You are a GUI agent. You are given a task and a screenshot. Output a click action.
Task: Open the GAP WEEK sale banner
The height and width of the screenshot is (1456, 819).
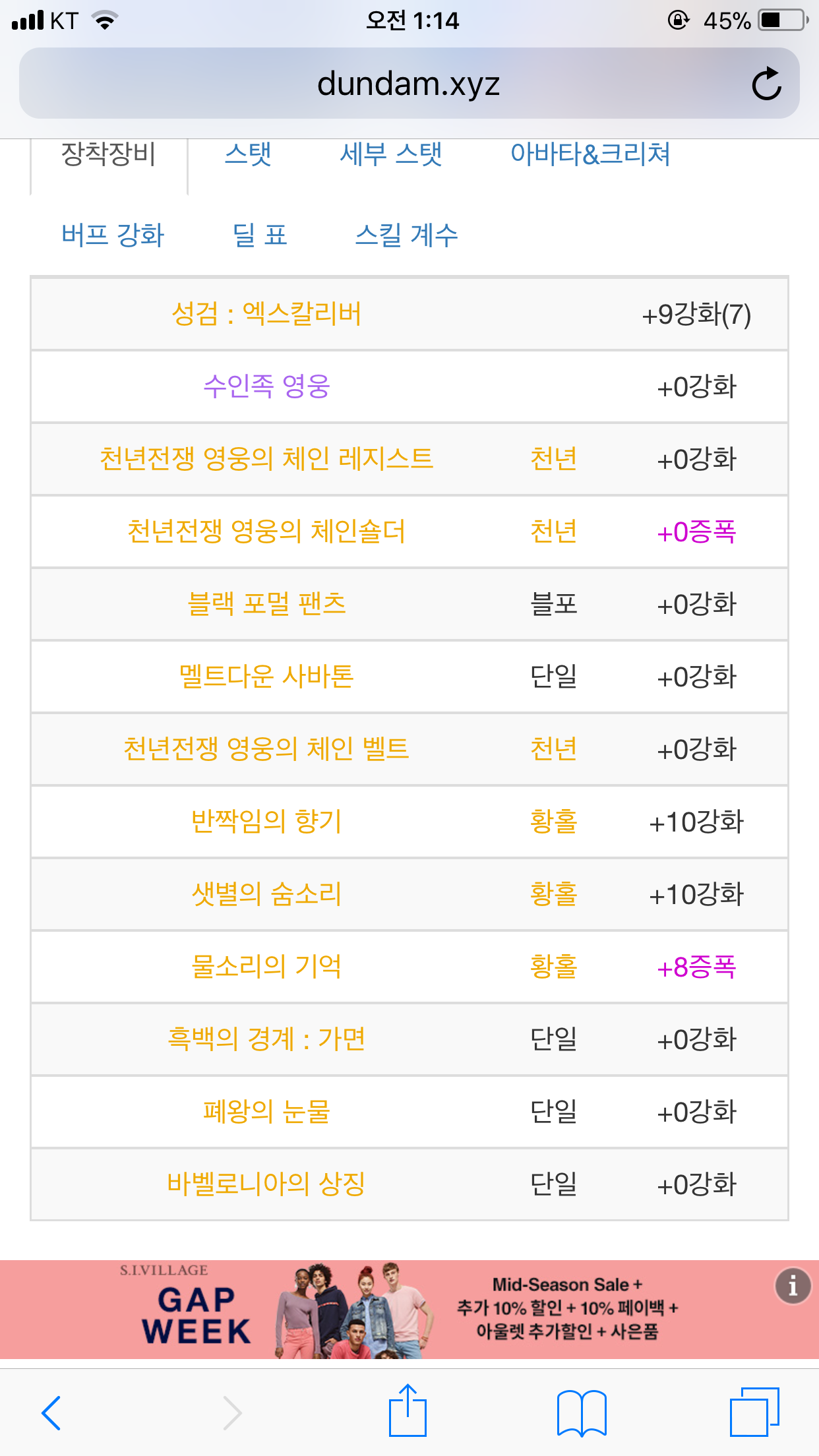tap(409, 1310)
